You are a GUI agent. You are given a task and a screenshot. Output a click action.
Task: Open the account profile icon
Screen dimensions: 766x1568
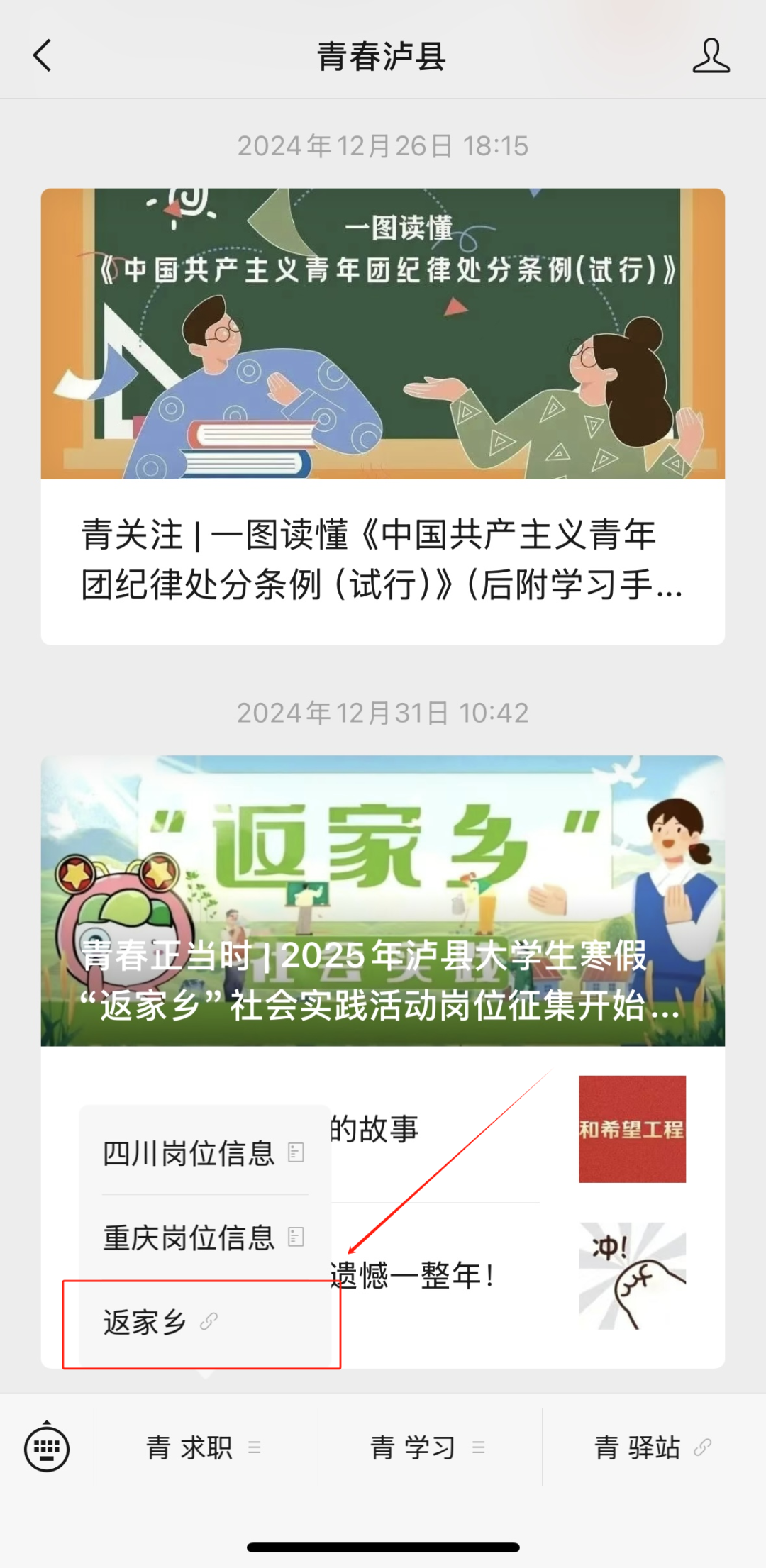tap(711, 55)
